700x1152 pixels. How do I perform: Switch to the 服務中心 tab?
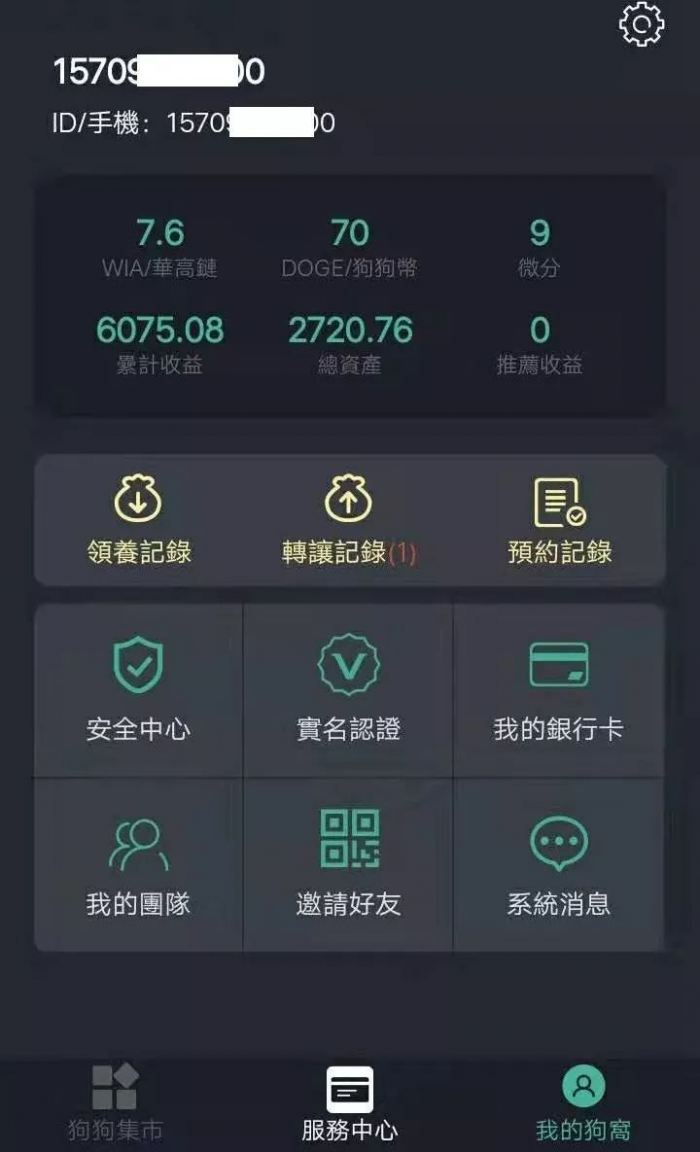350,1104
